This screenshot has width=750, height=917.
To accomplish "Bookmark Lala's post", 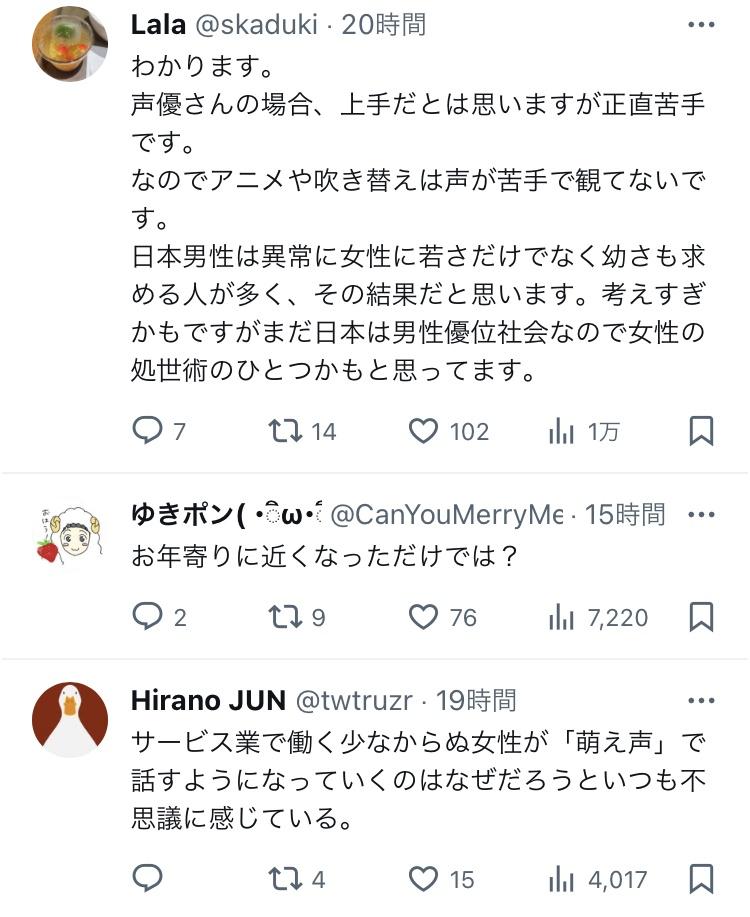I will 702,431.
